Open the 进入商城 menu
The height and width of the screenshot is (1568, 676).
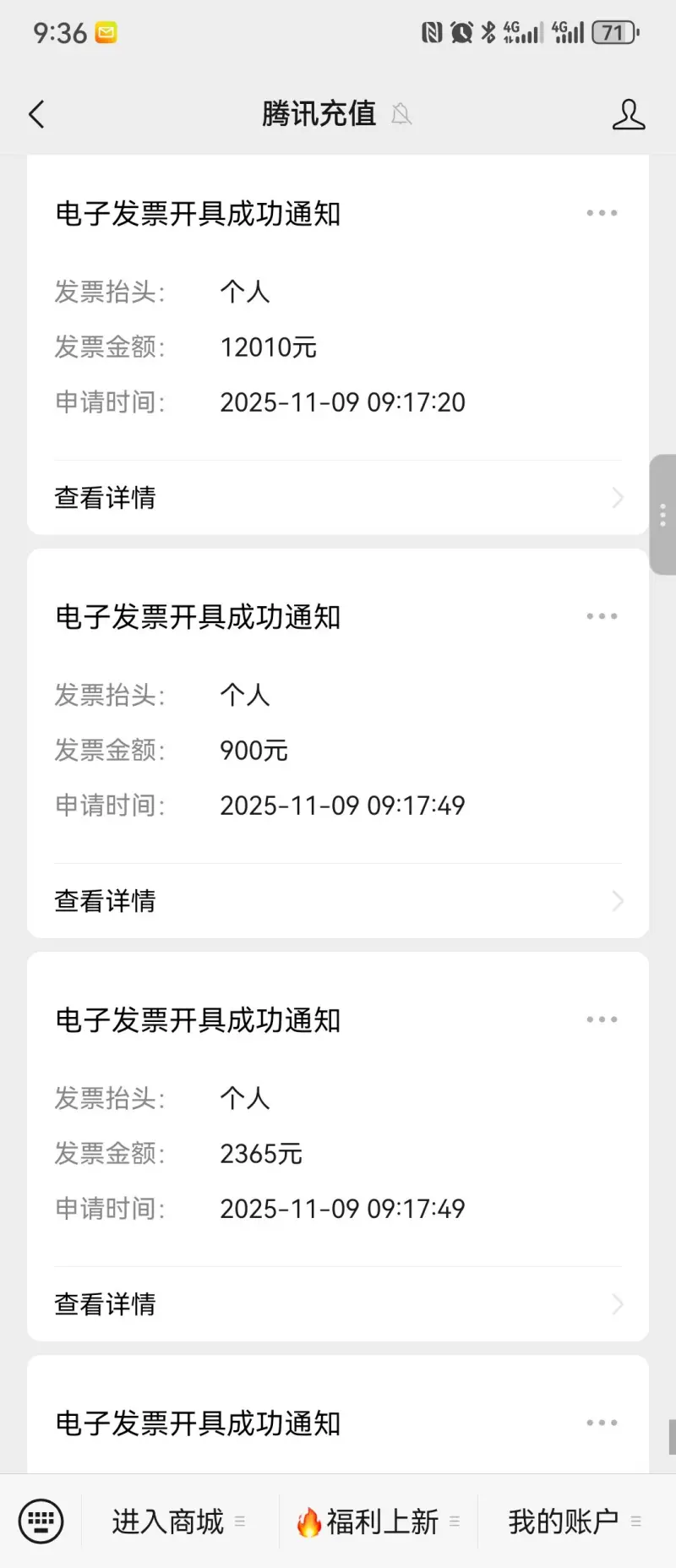click(179, 1522)
